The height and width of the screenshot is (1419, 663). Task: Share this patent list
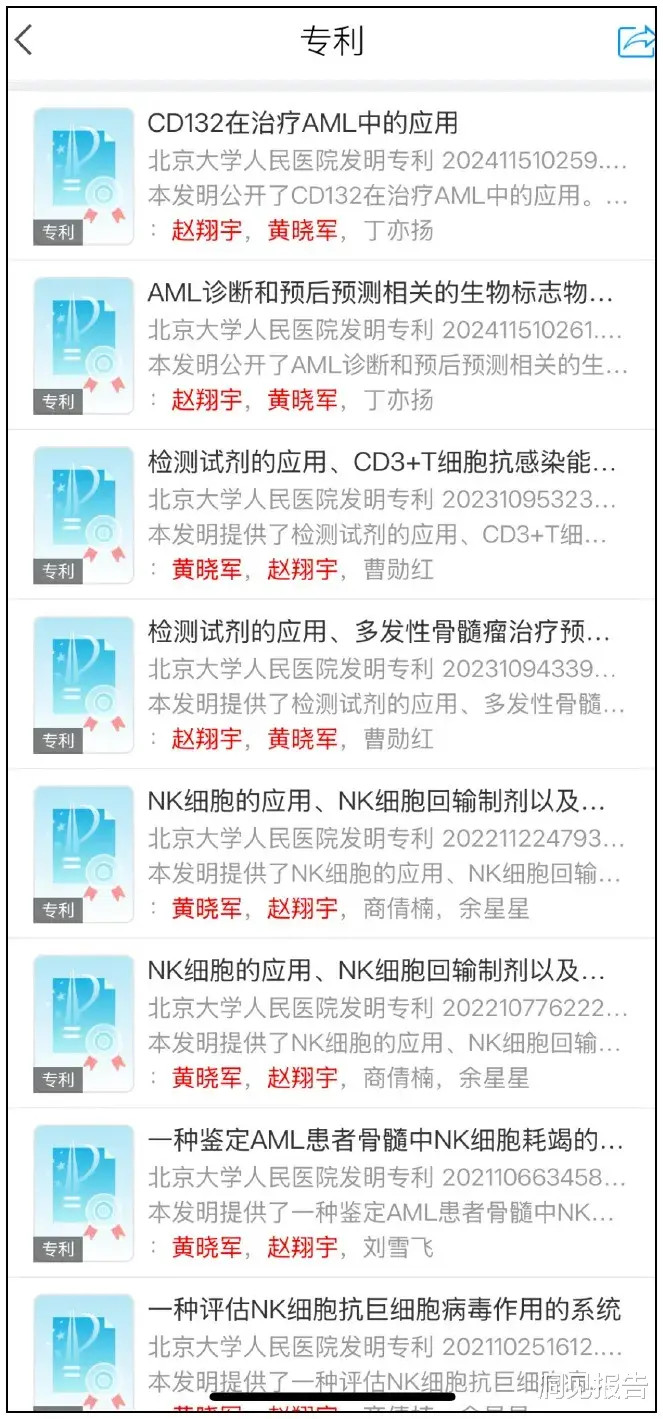[x=634, y=41]
